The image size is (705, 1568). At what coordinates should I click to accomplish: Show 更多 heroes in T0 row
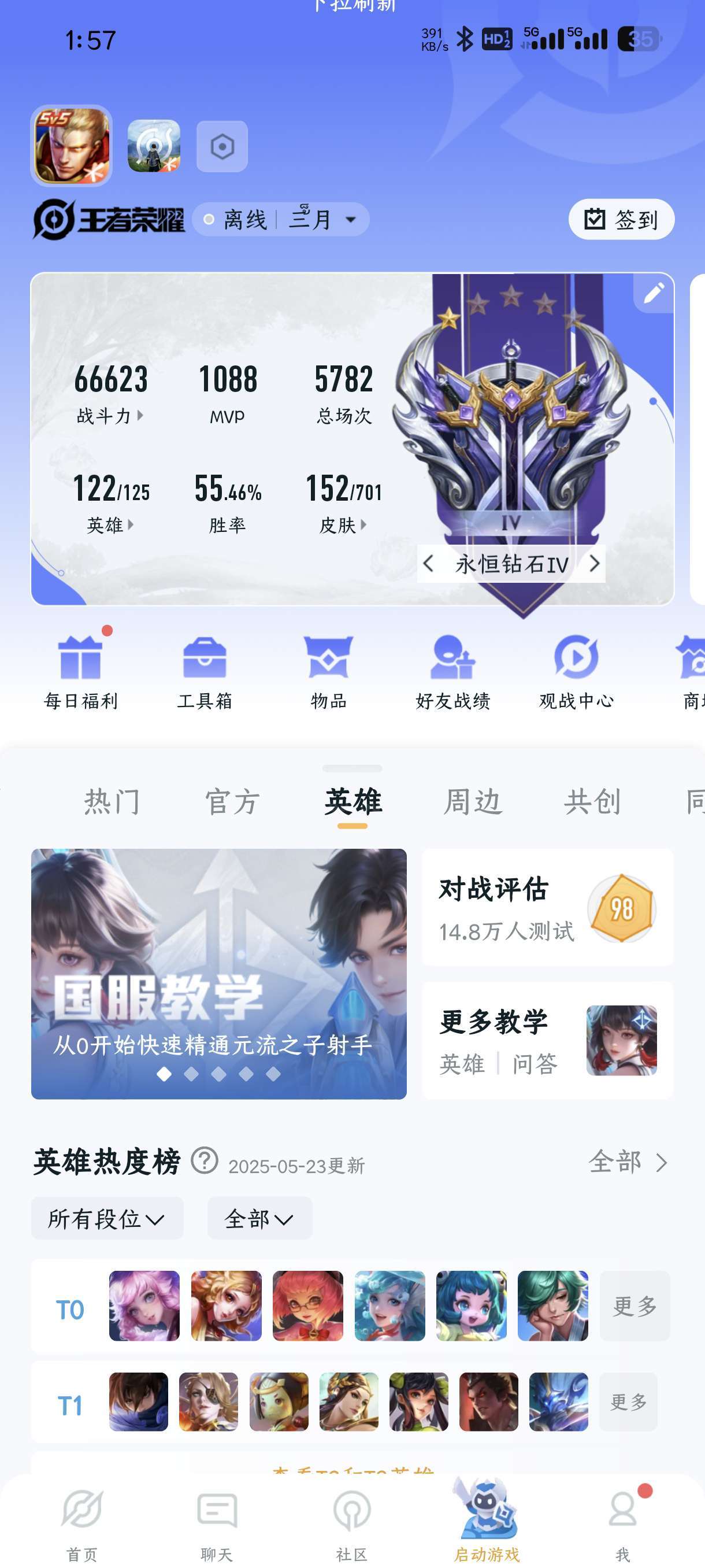634,1306
